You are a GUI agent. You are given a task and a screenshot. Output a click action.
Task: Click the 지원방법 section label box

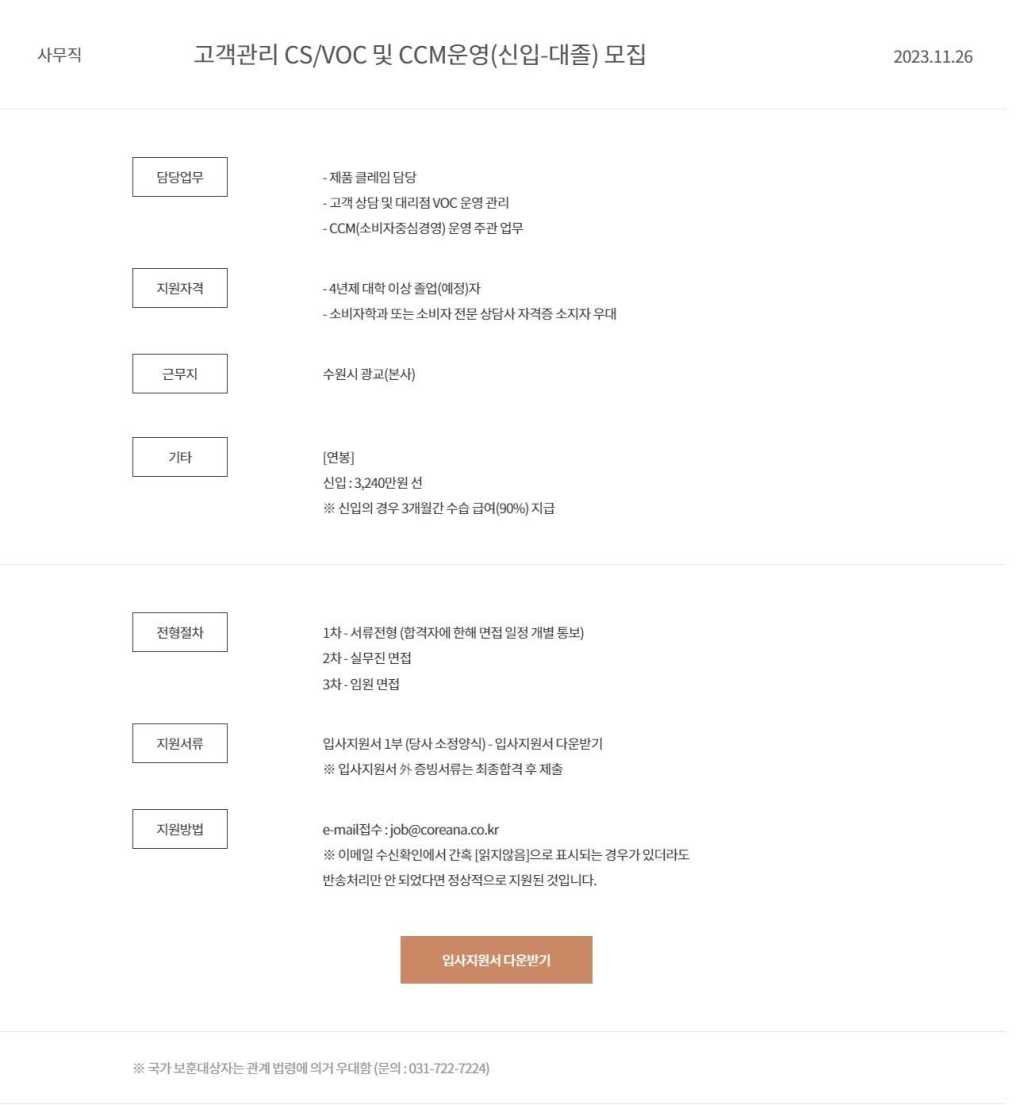179,828
